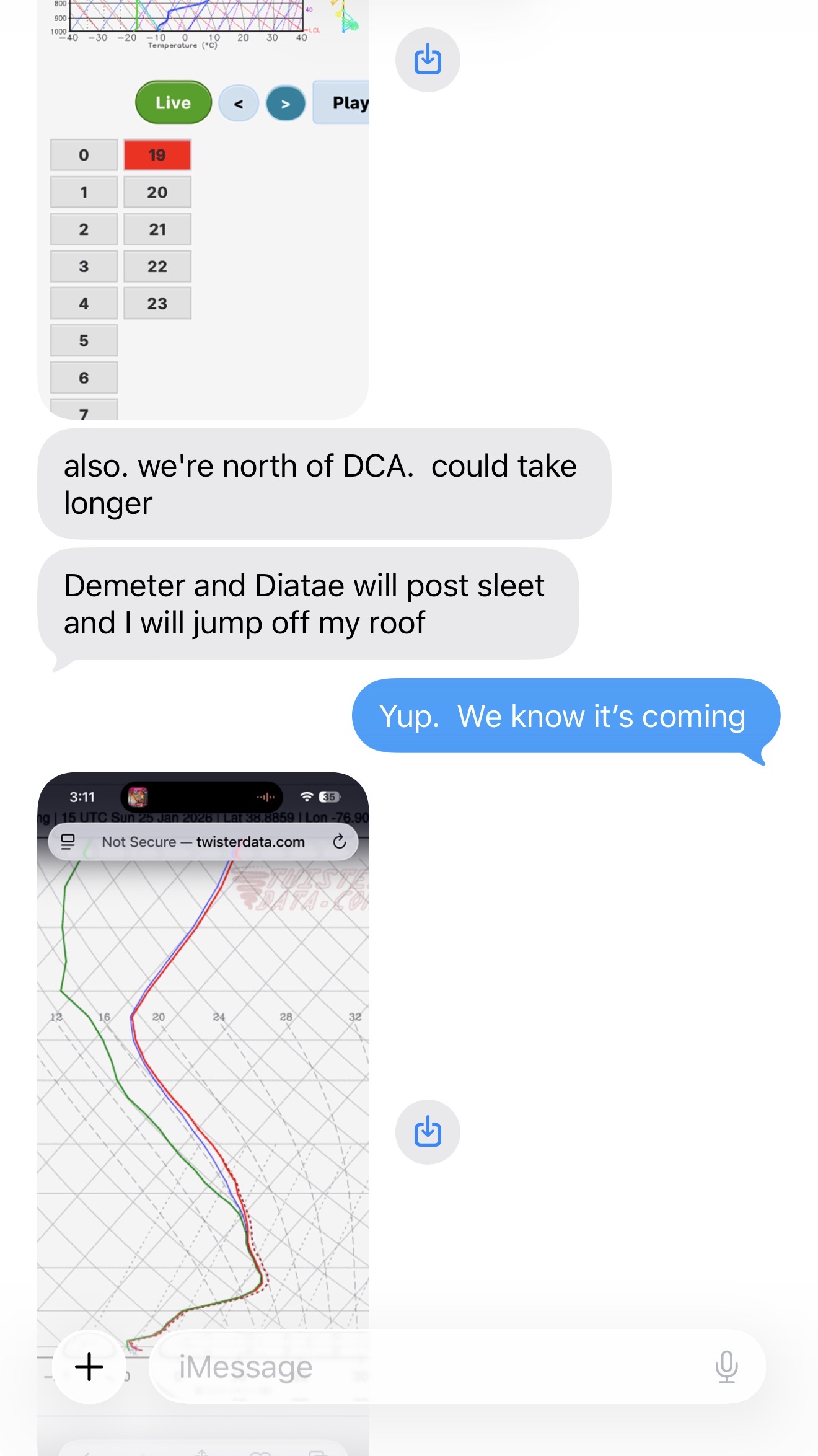Open the twisterdata sounding screenshot

(203, 1054)
